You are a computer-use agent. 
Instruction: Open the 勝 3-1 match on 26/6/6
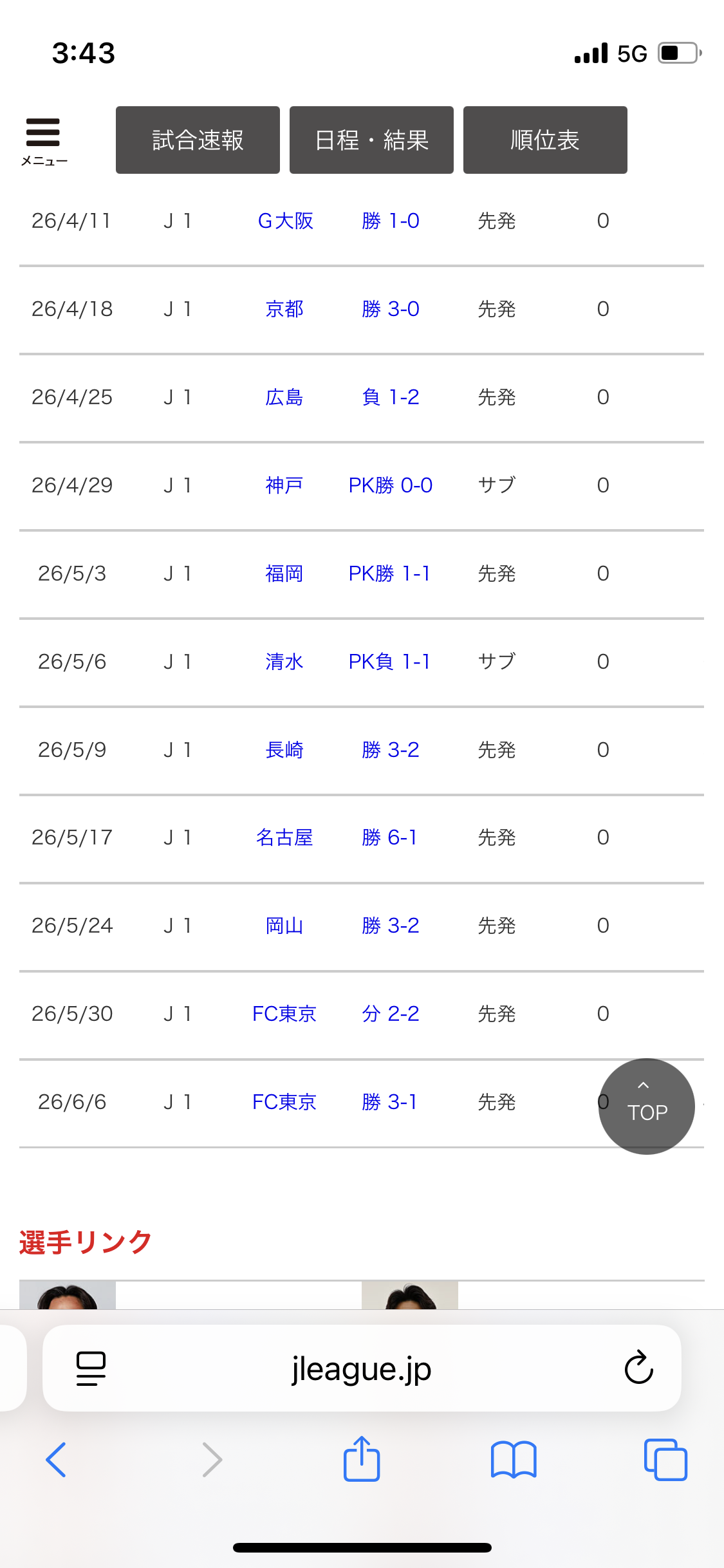click(390, 1102)
